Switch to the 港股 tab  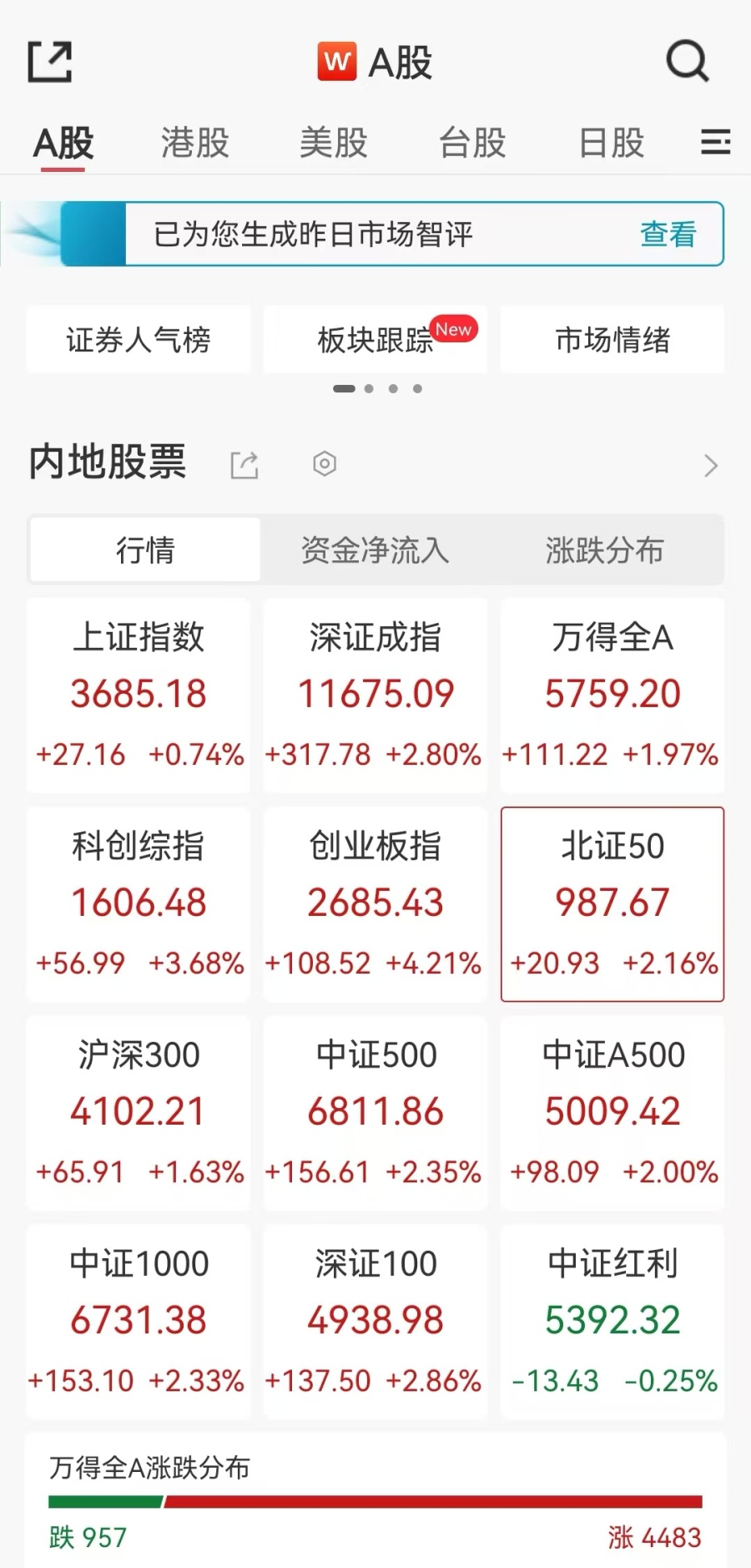point(194,143)
